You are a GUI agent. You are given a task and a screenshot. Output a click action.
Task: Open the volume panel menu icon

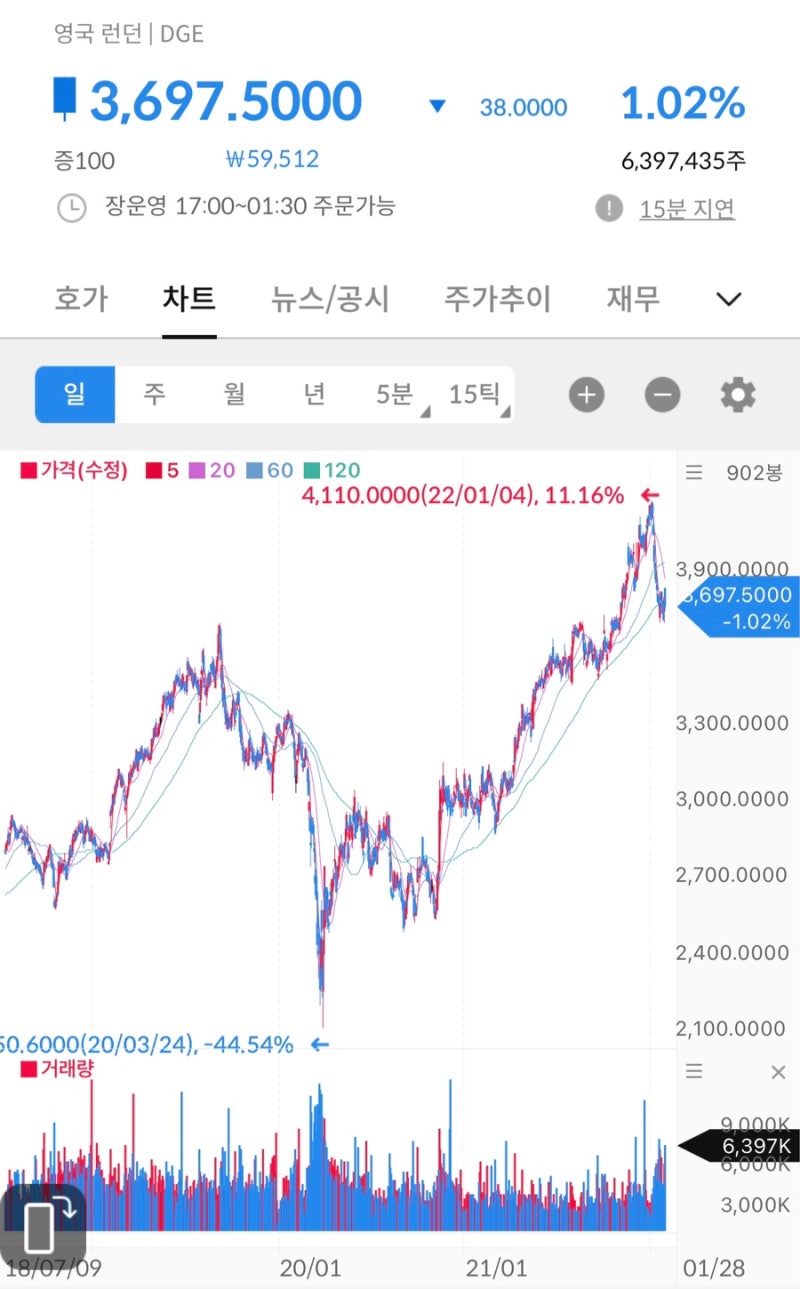pyautogui.click(x=694, y=1072)
